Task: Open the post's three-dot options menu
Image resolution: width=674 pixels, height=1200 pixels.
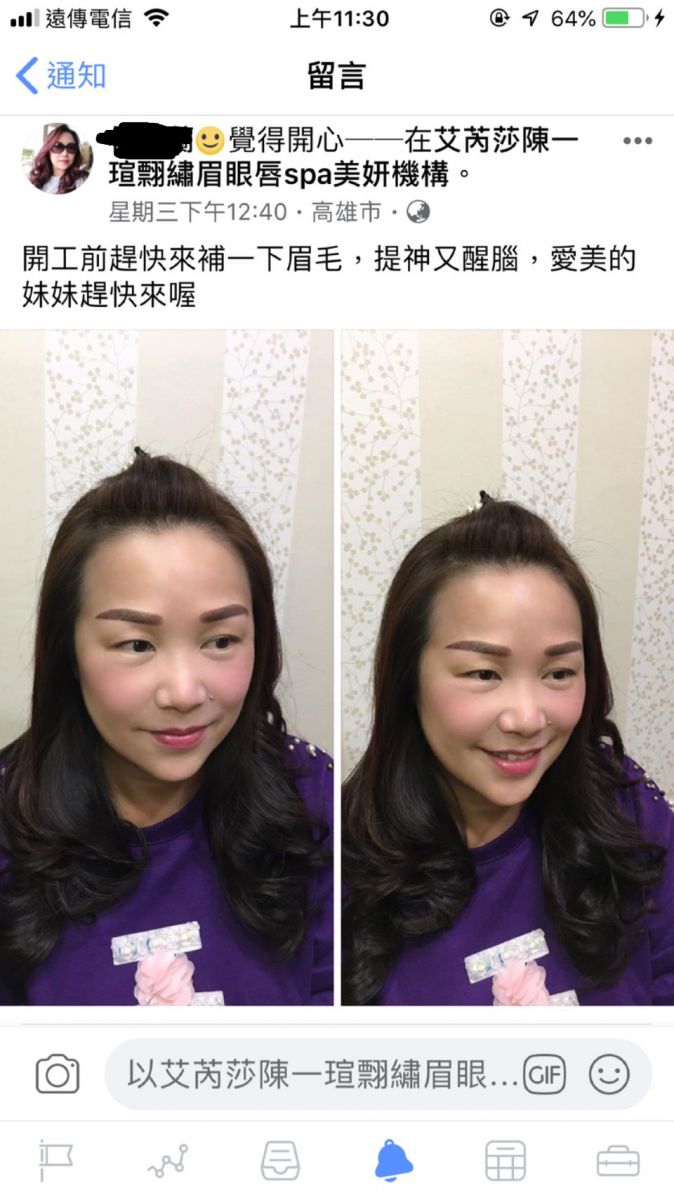Action: pos(637,141)
